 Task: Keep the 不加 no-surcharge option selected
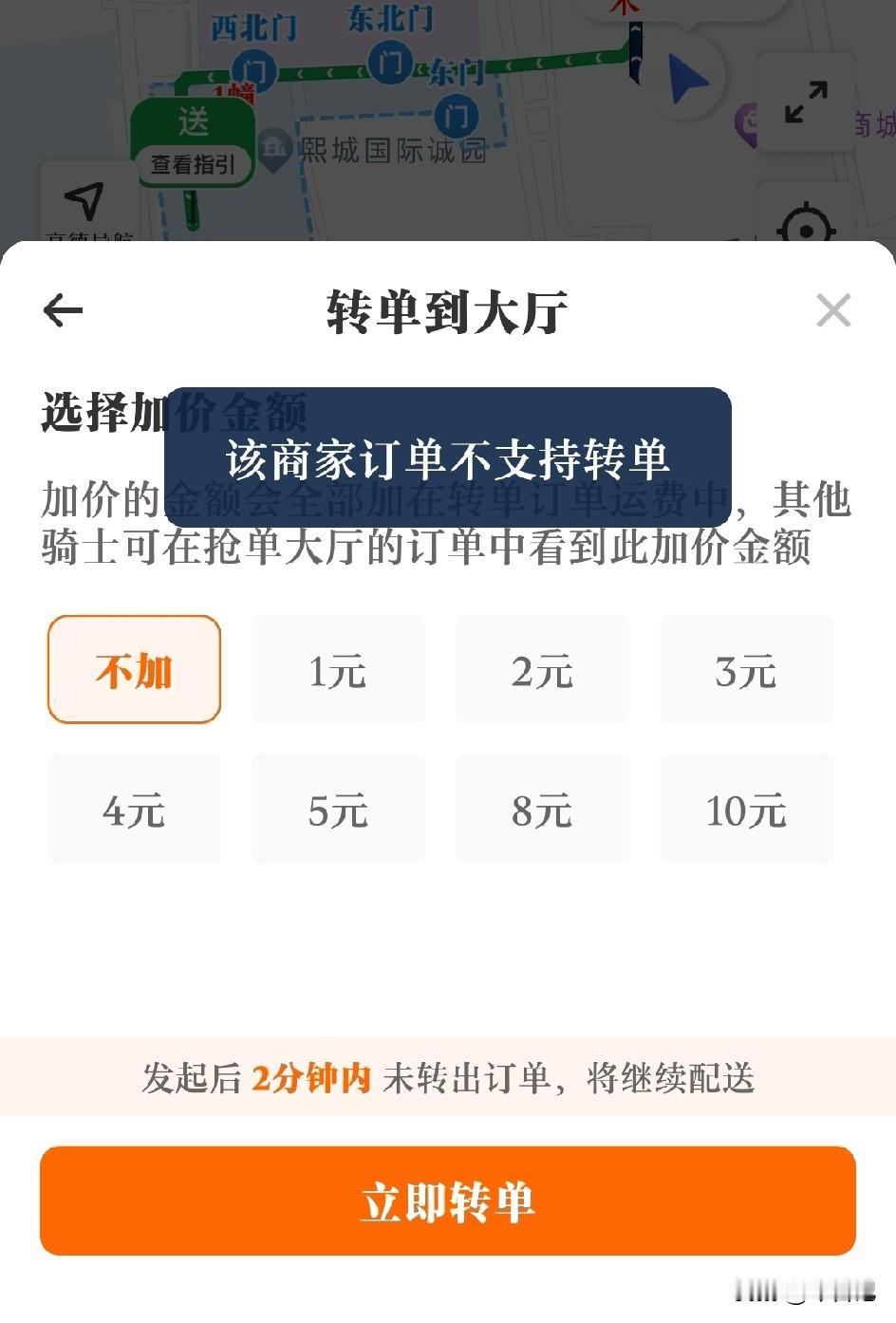pos(134,669)
